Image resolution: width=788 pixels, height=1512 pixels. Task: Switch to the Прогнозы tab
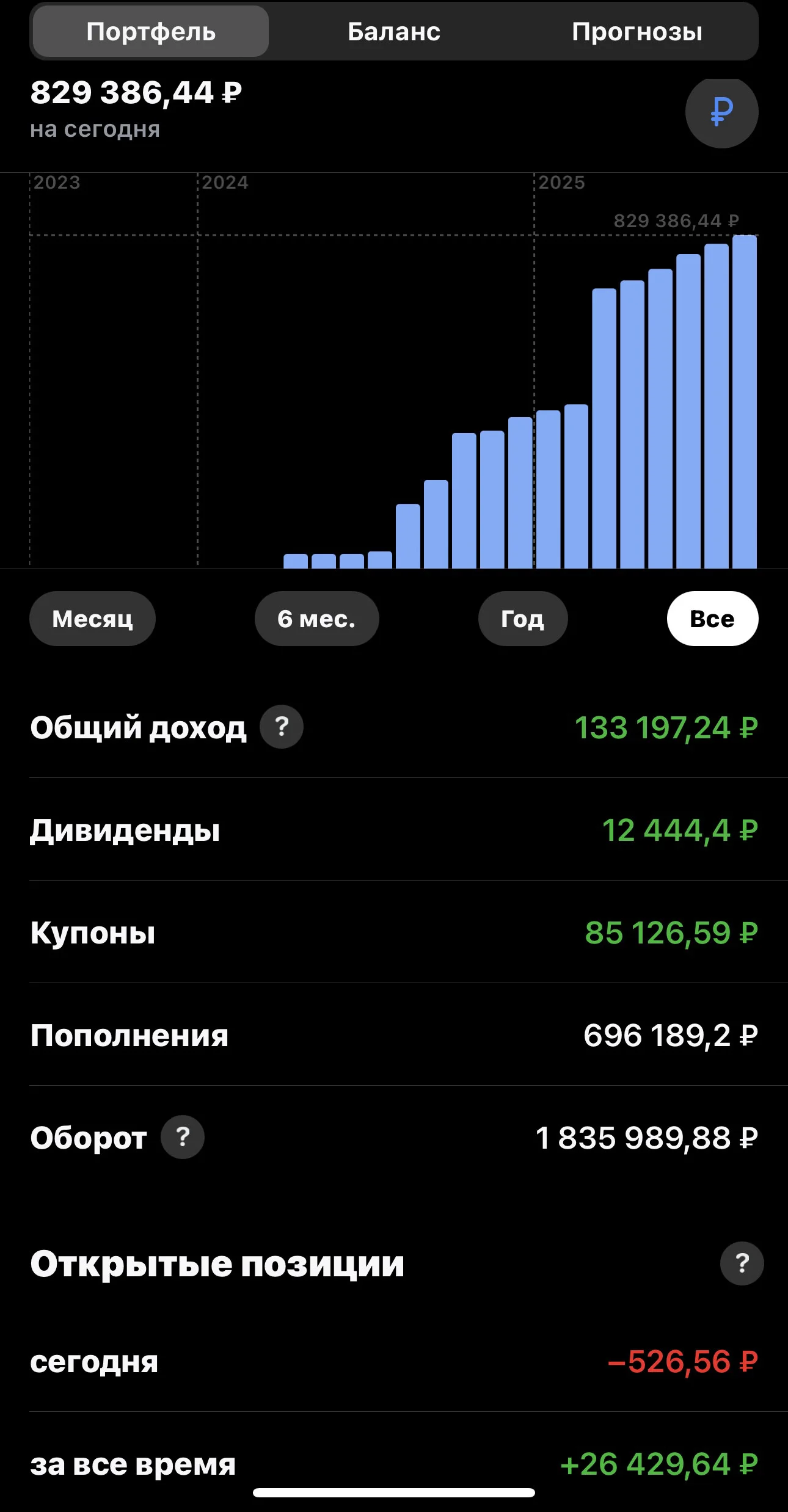point(637,32)
